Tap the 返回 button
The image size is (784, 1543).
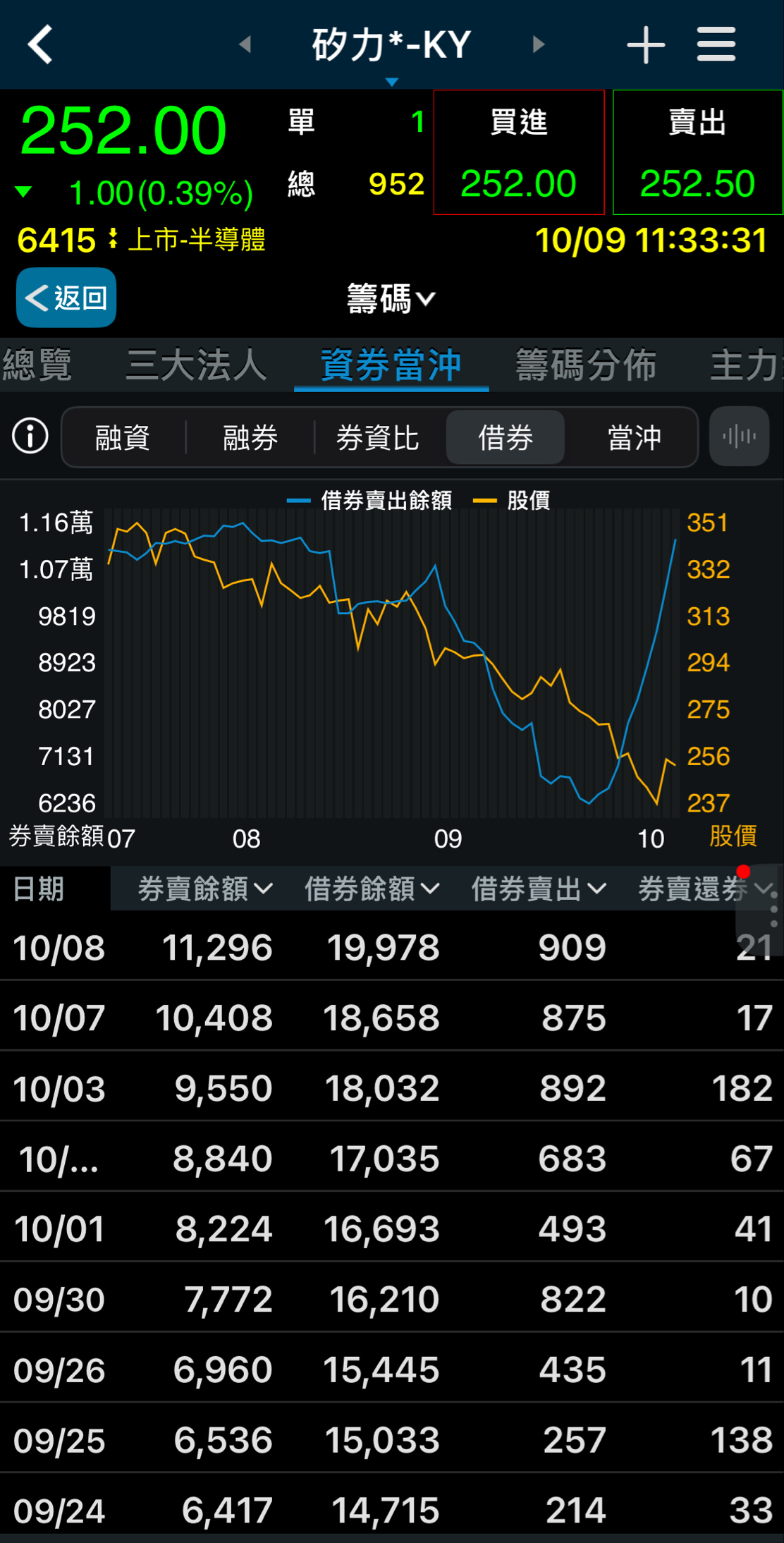pos(66,298)
